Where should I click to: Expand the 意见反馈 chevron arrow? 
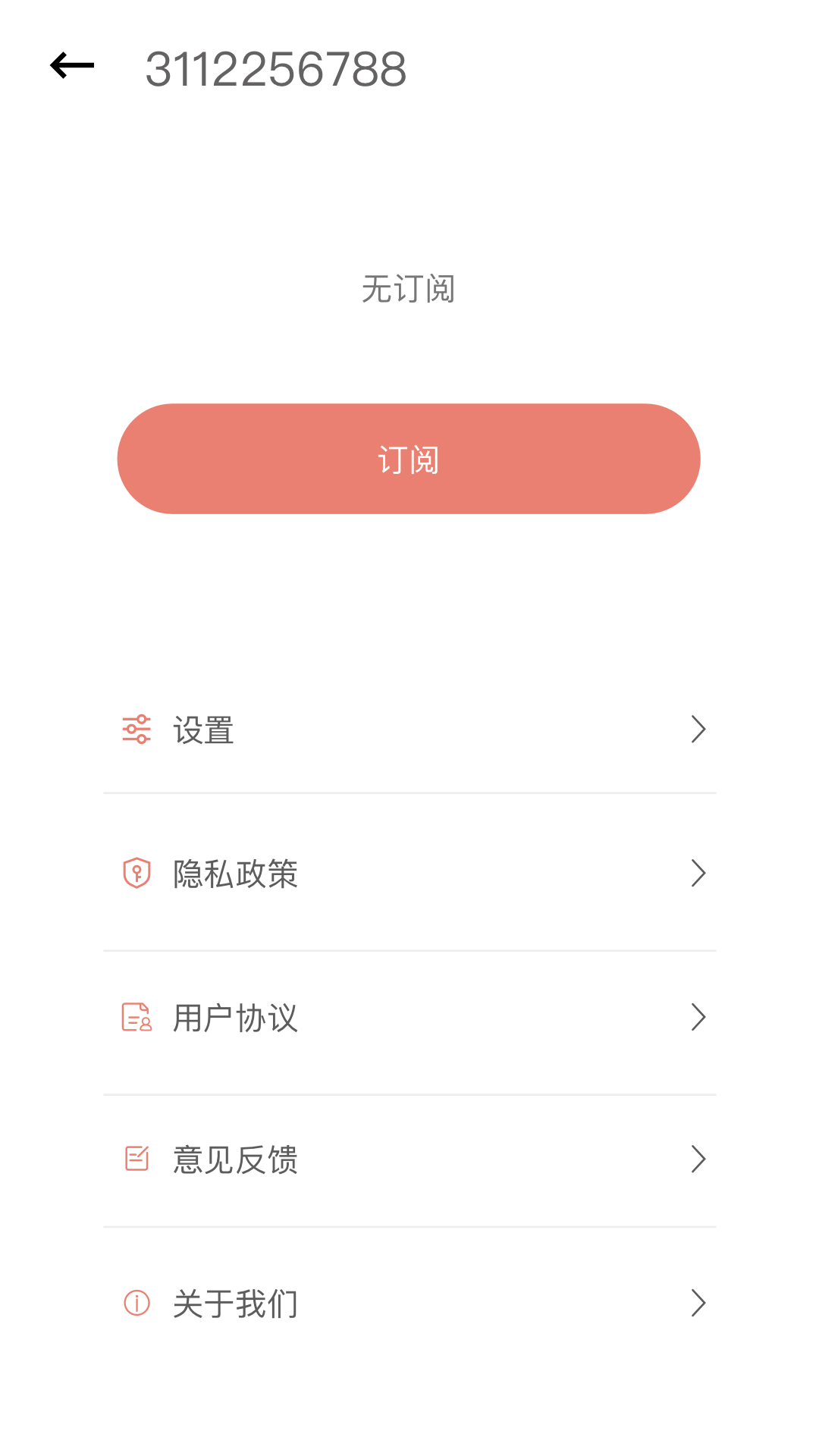[698, 1159]
